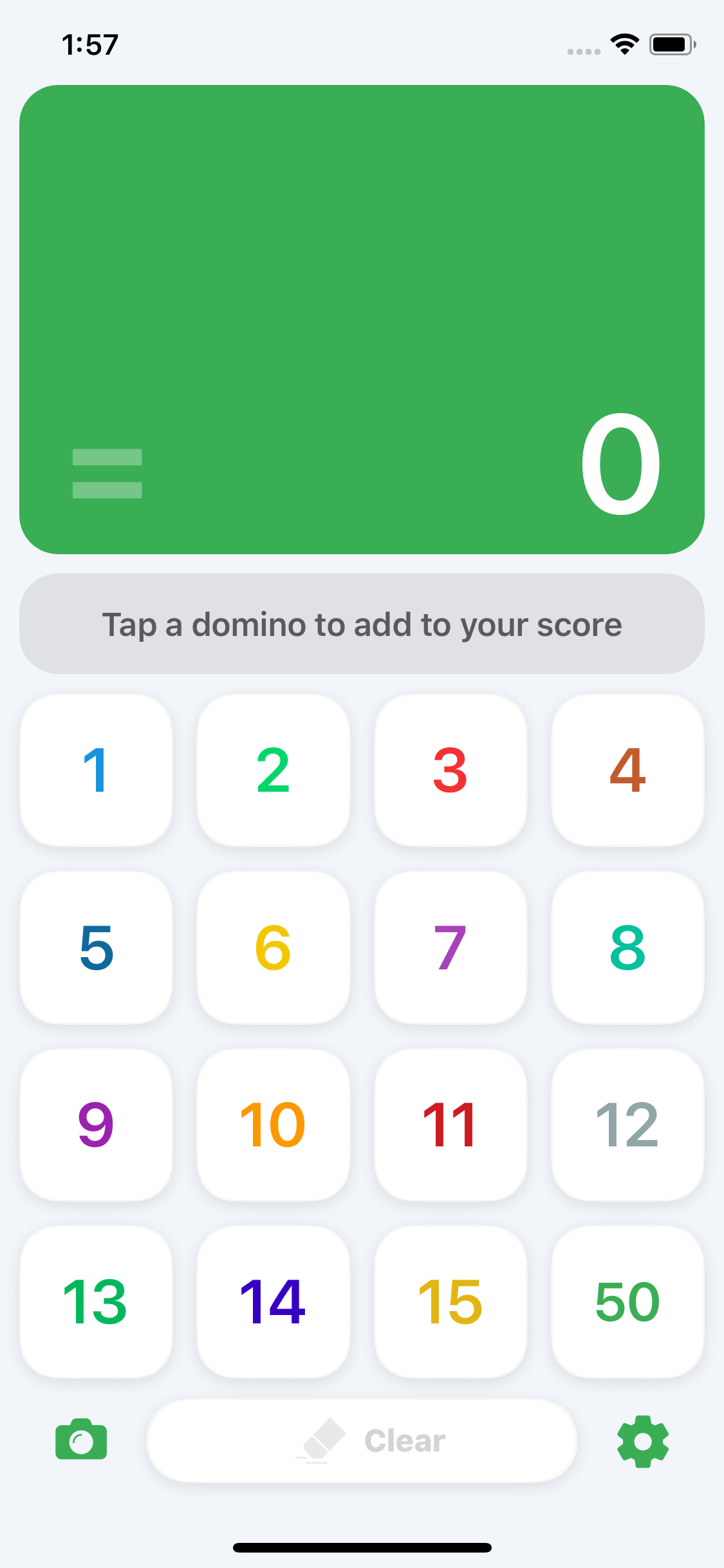Tap the green score display showing 0
This screenshot has width=724, height=1568.
(x=362, y=319)
